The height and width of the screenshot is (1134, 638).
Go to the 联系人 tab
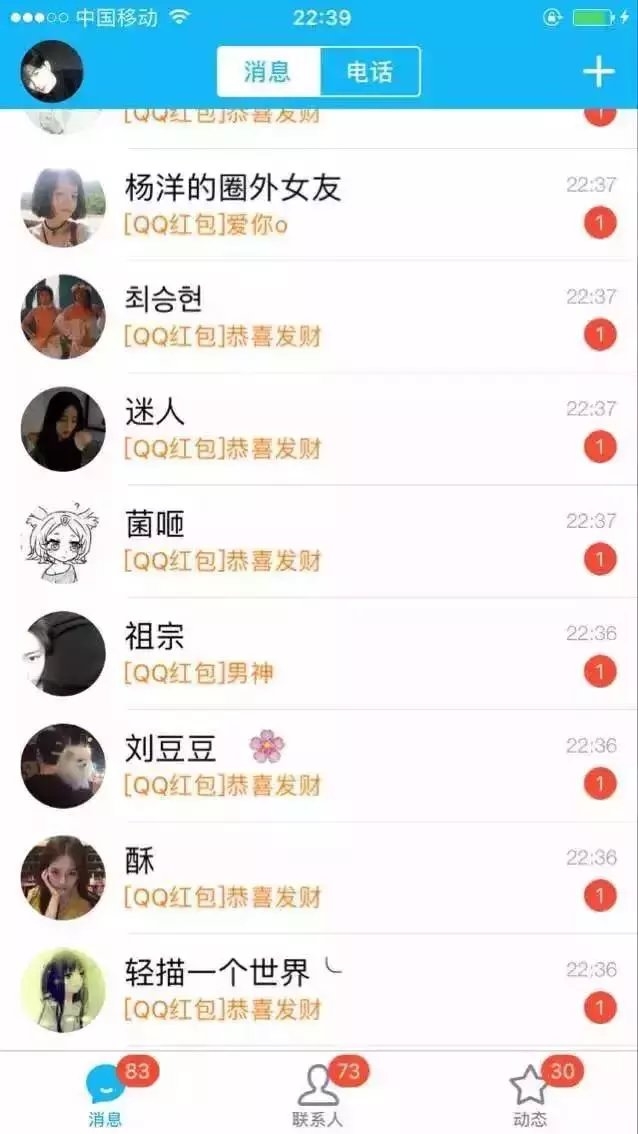319,1093
